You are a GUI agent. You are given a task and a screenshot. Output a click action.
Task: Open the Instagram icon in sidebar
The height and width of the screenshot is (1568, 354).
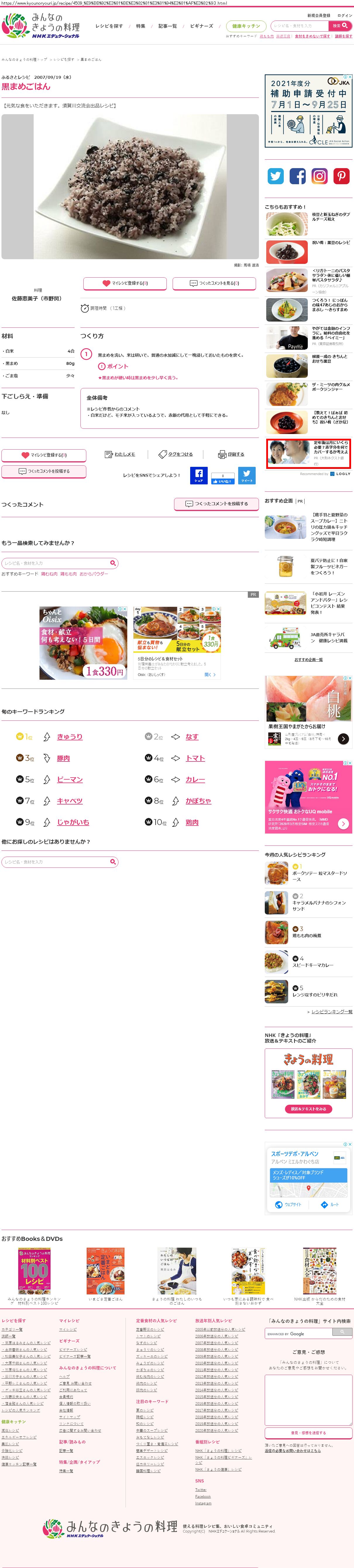pos(319,177)
